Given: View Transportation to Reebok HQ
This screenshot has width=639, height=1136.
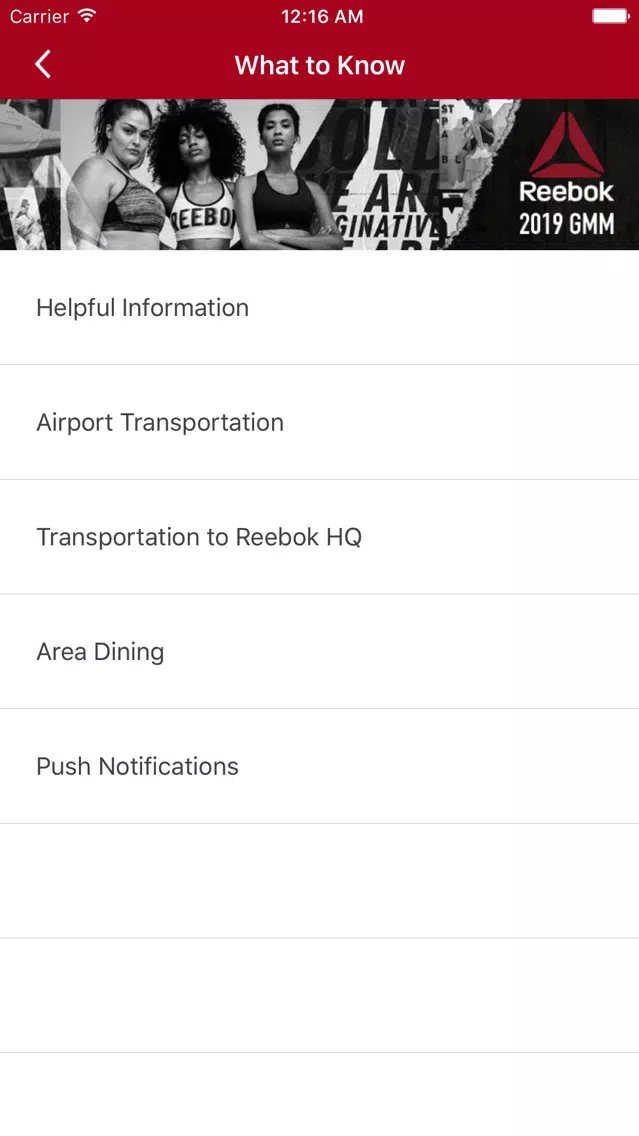Looking at the screenshot, I should pos(320,537).
